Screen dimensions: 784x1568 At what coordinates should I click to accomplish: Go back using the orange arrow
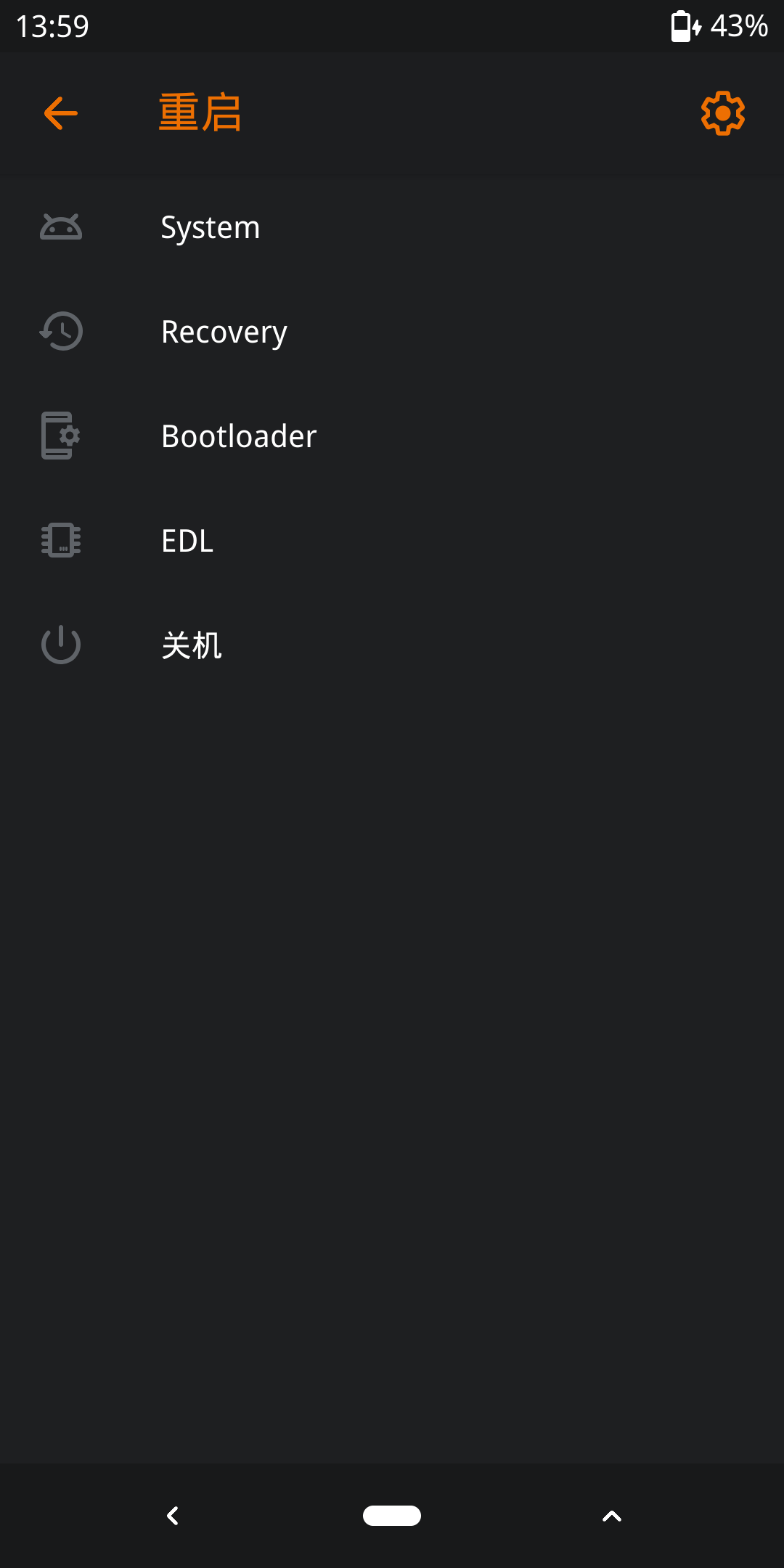click(61, 113)
